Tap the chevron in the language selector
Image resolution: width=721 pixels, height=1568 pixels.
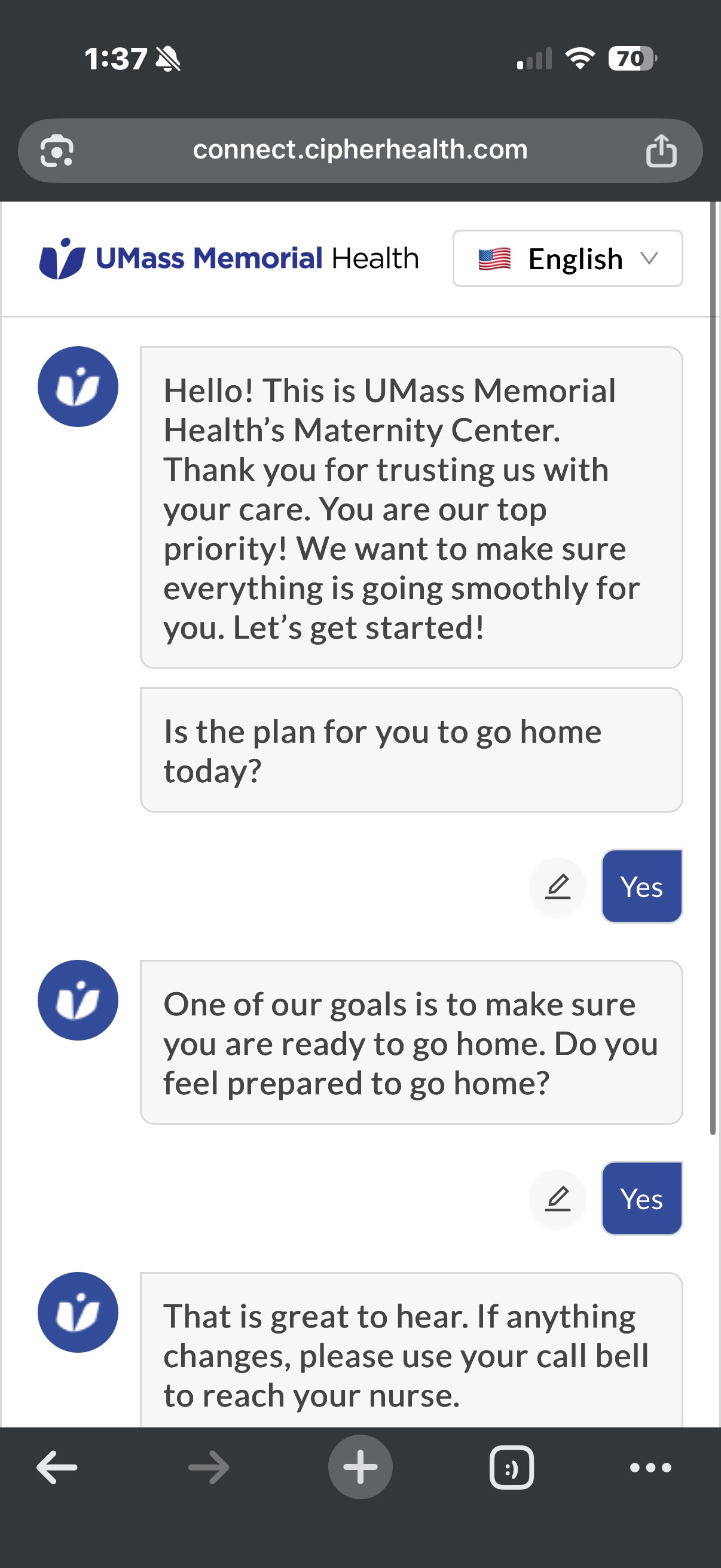650,258
